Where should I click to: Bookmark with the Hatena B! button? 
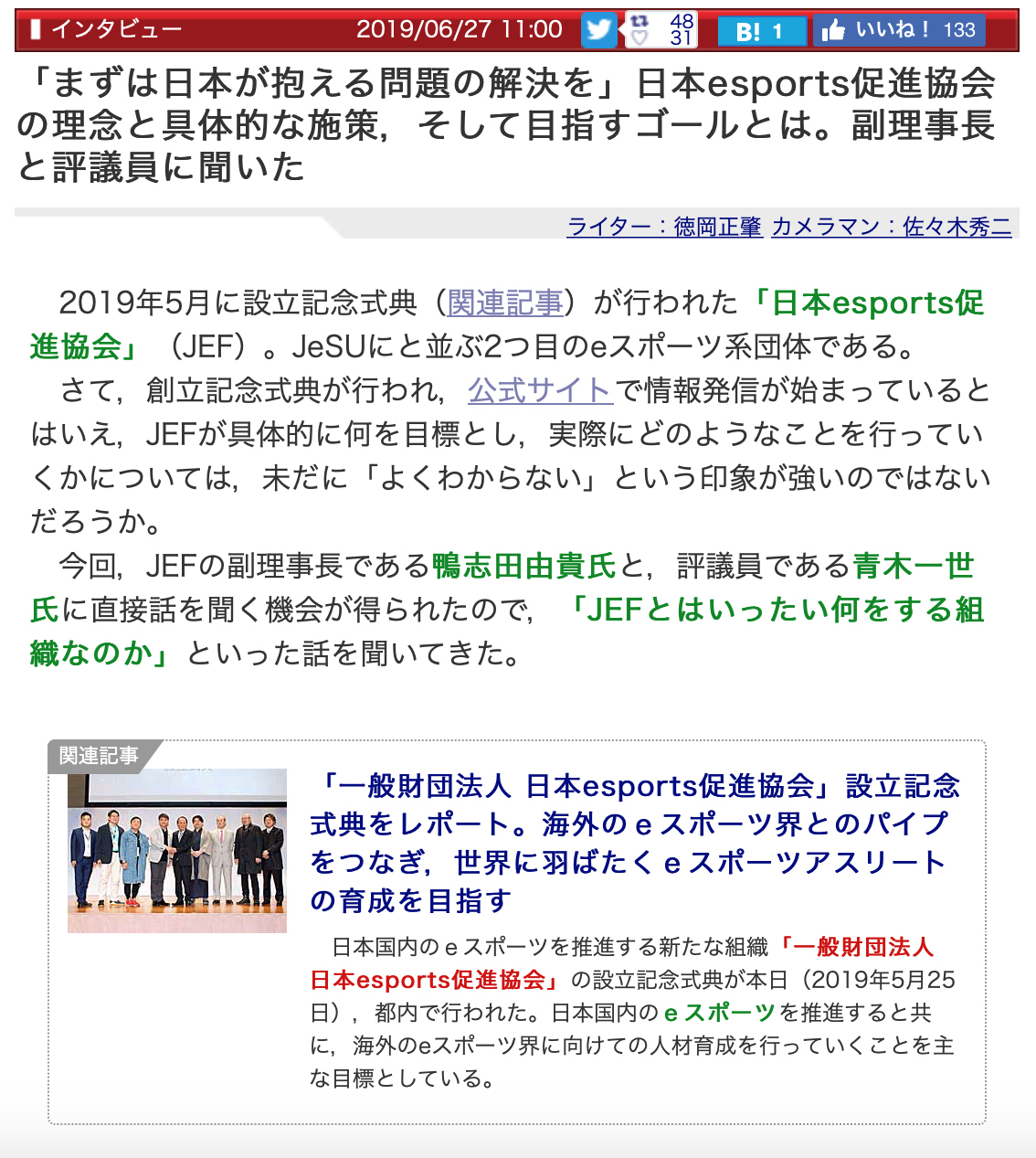761,31
